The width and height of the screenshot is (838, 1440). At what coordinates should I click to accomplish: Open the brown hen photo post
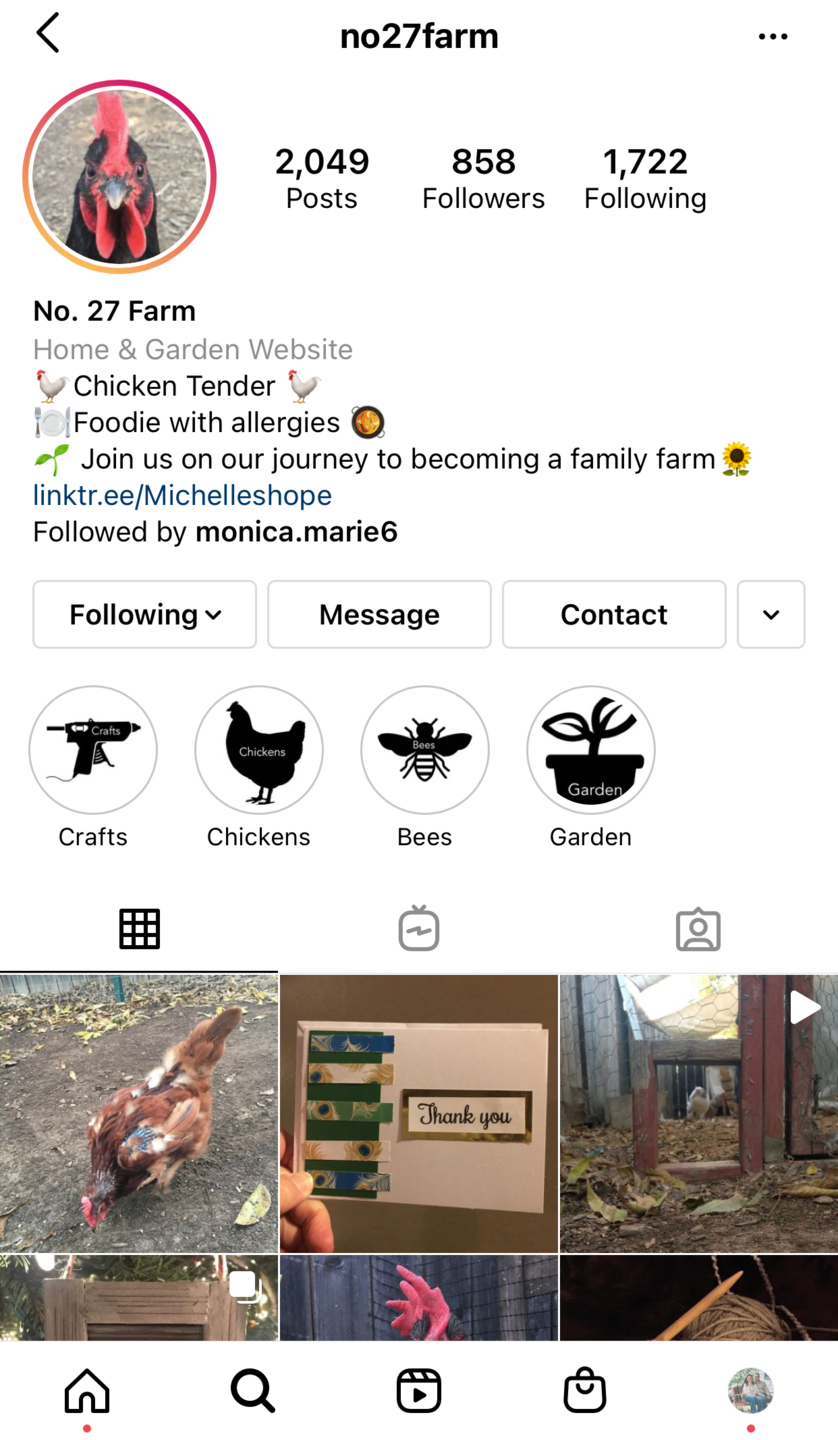(x=138, y=1113)
